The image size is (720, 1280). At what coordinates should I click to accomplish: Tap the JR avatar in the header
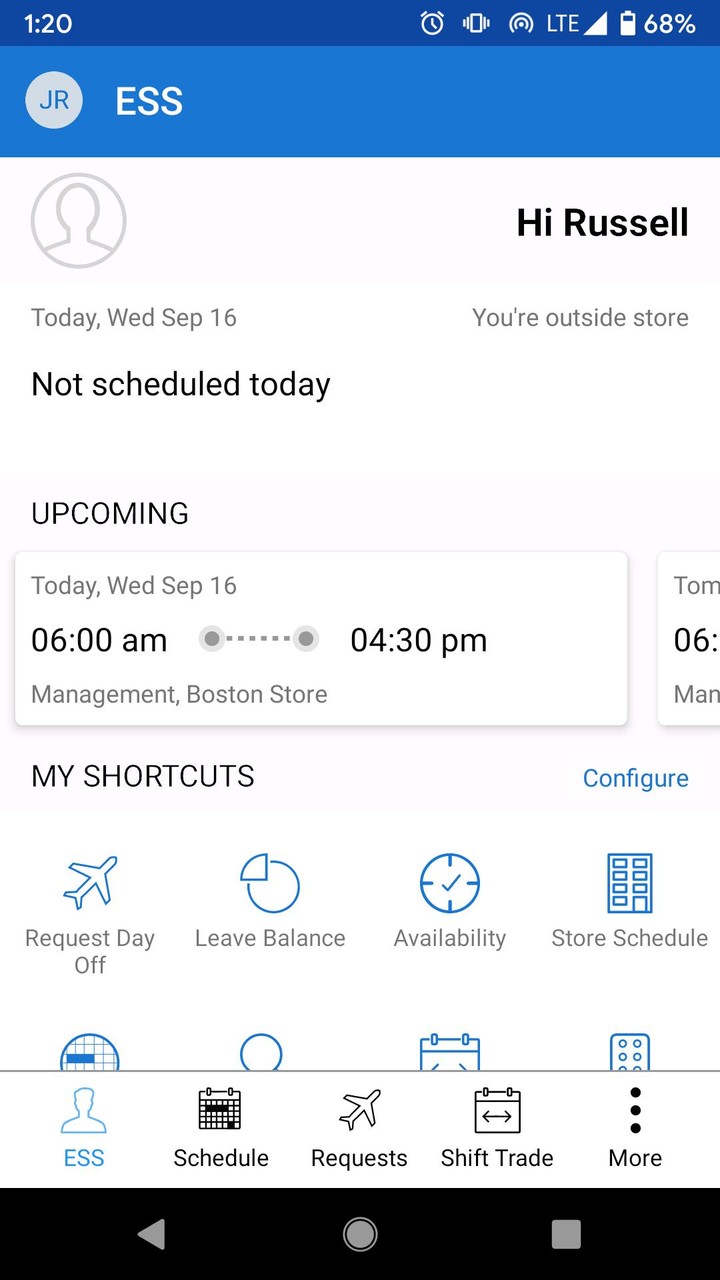tap(54, 100)
